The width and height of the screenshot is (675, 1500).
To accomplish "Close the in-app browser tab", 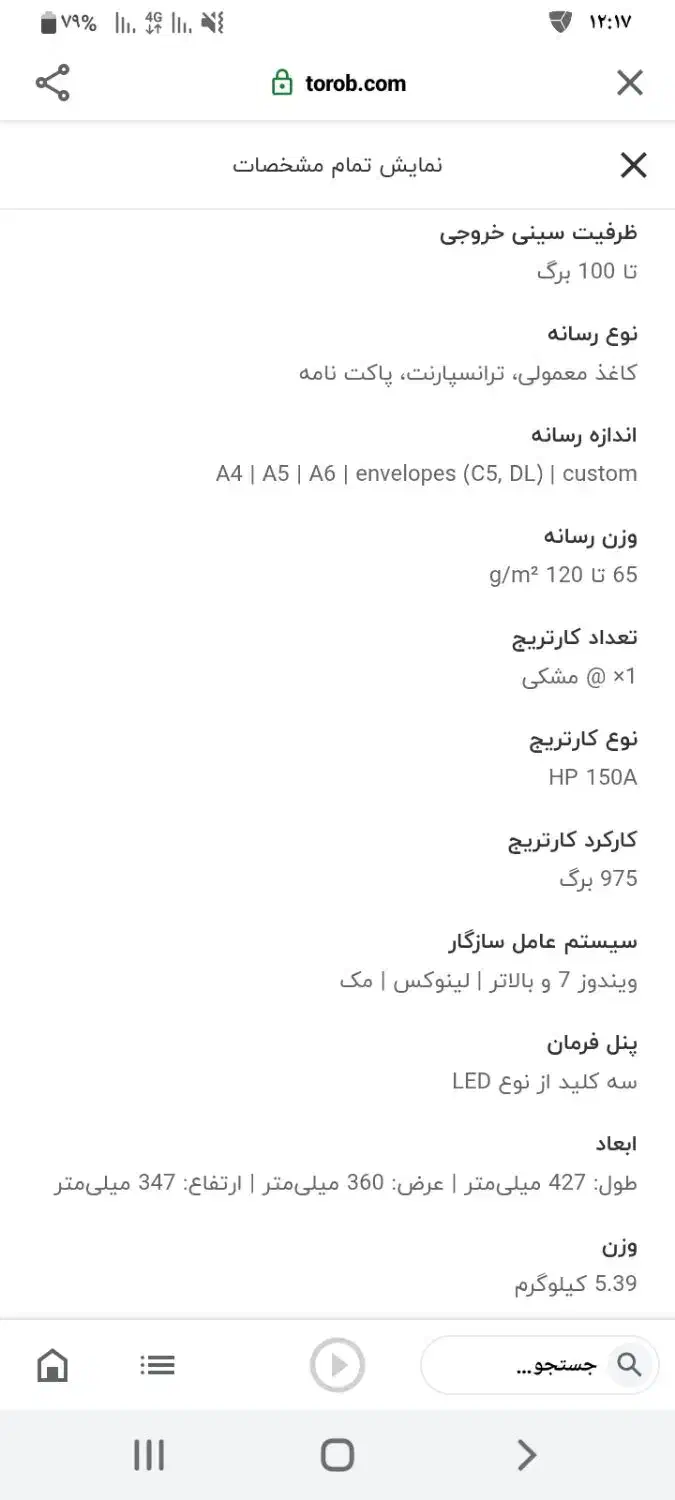I will (x=629, y=83).
